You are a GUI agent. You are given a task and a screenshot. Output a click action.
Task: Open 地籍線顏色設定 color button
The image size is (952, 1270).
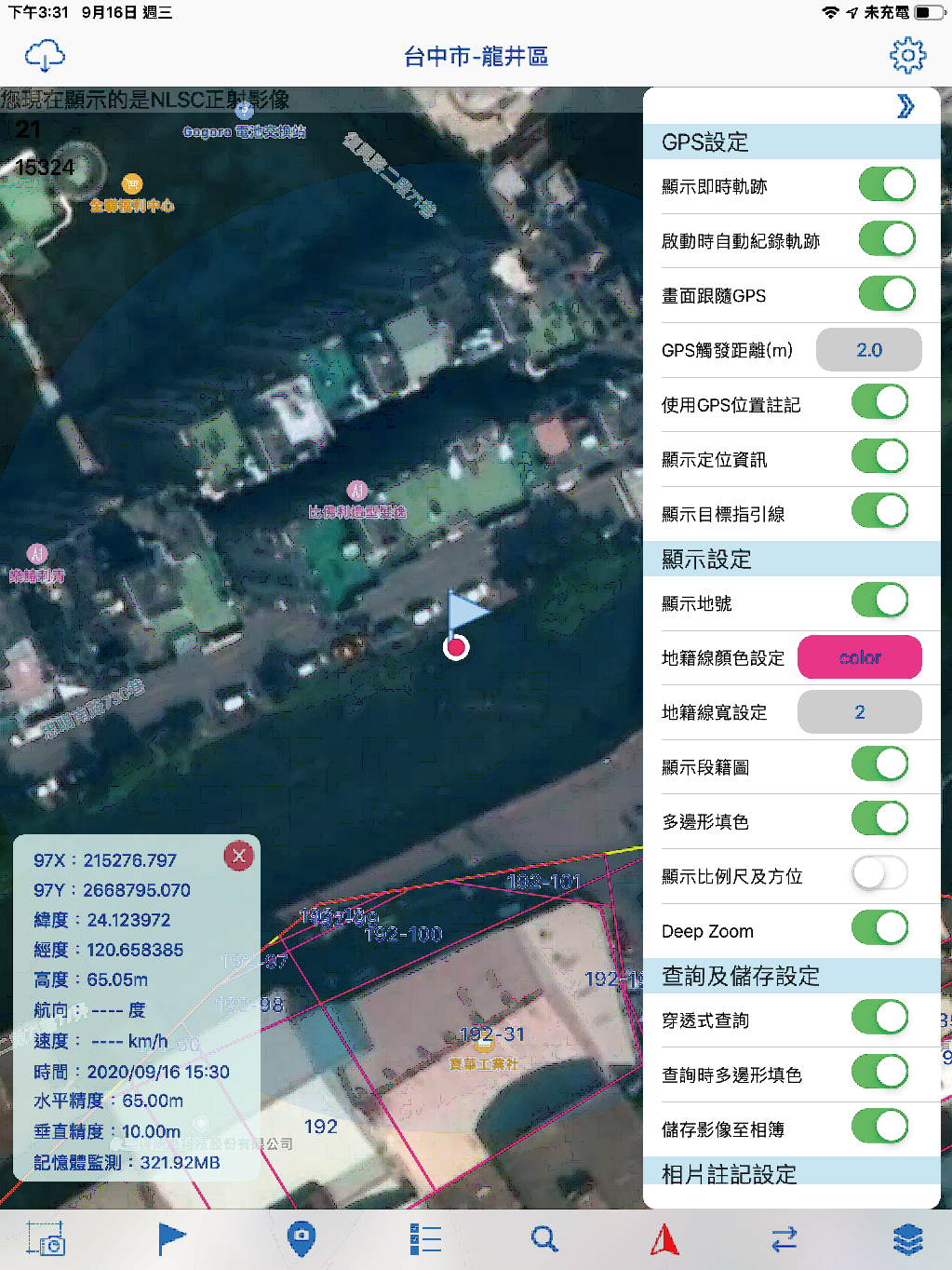point(859,657)
